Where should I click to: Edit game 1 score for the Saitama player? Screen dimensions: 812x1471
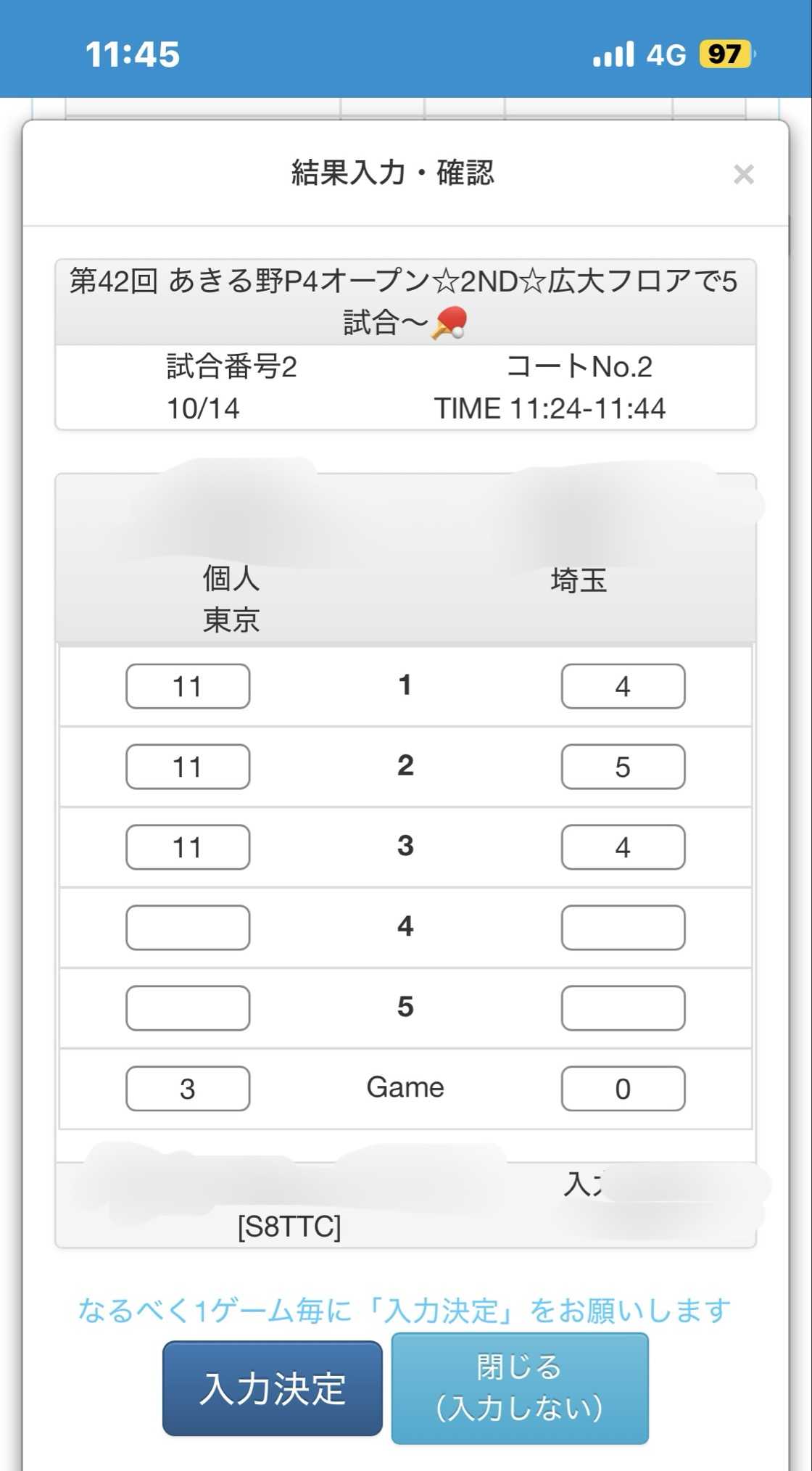point(623,686)
